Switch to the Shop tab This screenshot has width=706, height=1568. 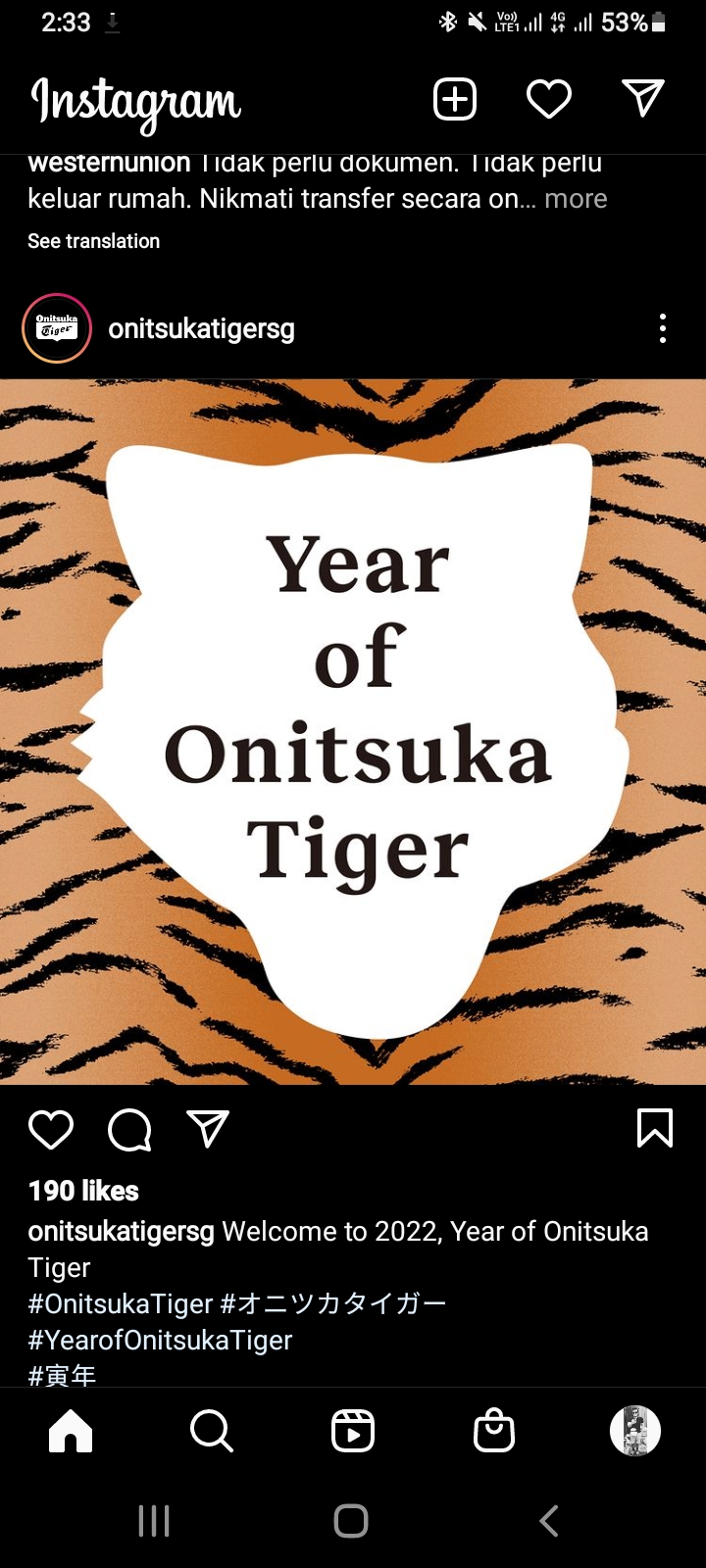494,1431
